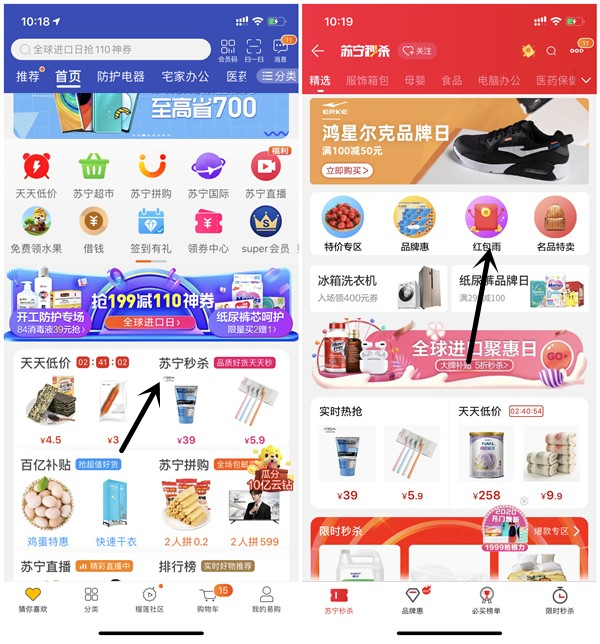Image resolution: width=600 pixels, height=644 pixels.
Task: Switch to the 母婴 tab
Action: tap(411, 80)
